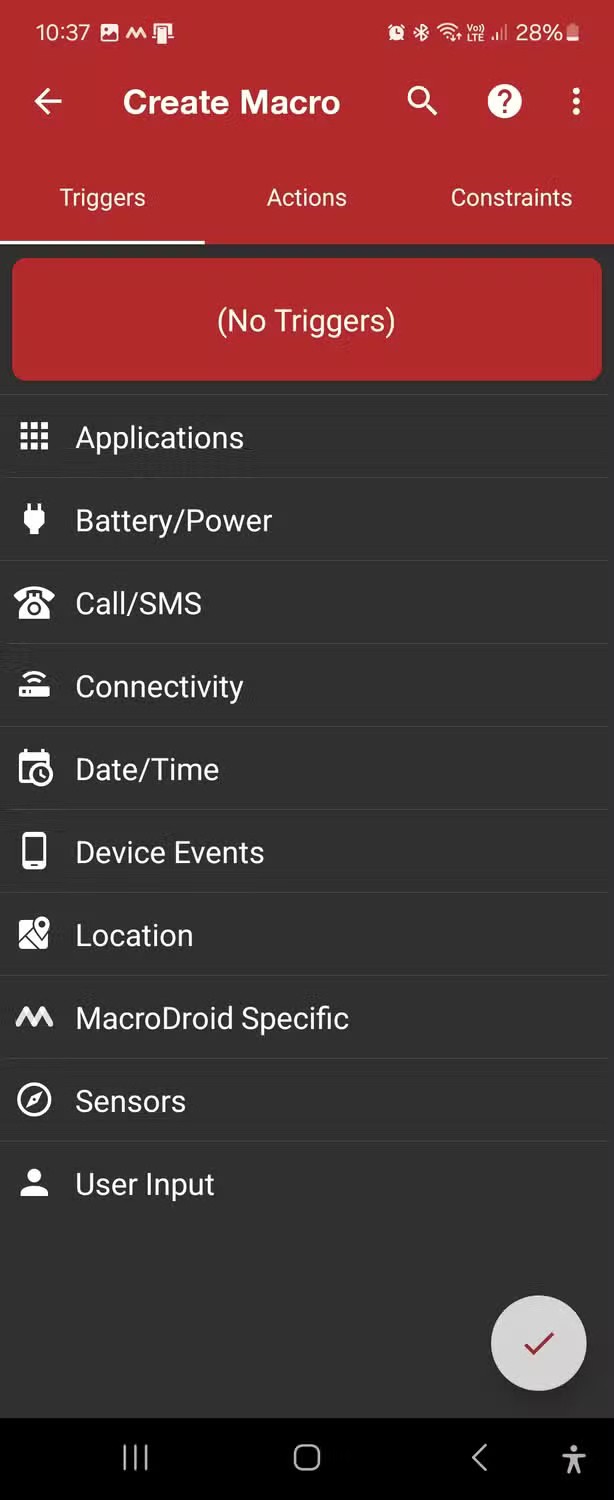Viewport: 614px width, 1500px height.
Task: Tap the system home button
Action: [307, 1458]
